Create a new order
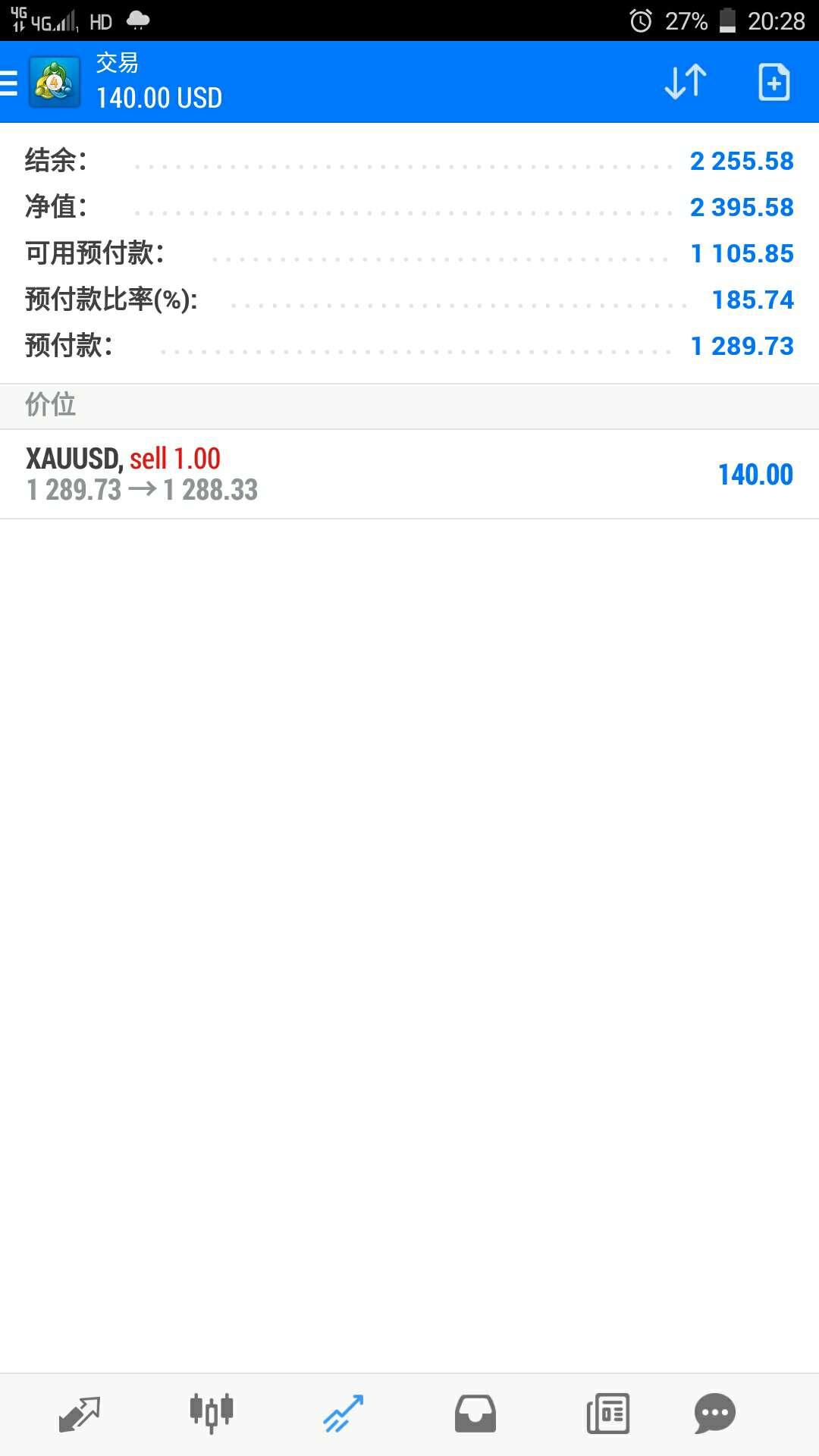The image size is (819, 1456). click(x=773, y=82)
